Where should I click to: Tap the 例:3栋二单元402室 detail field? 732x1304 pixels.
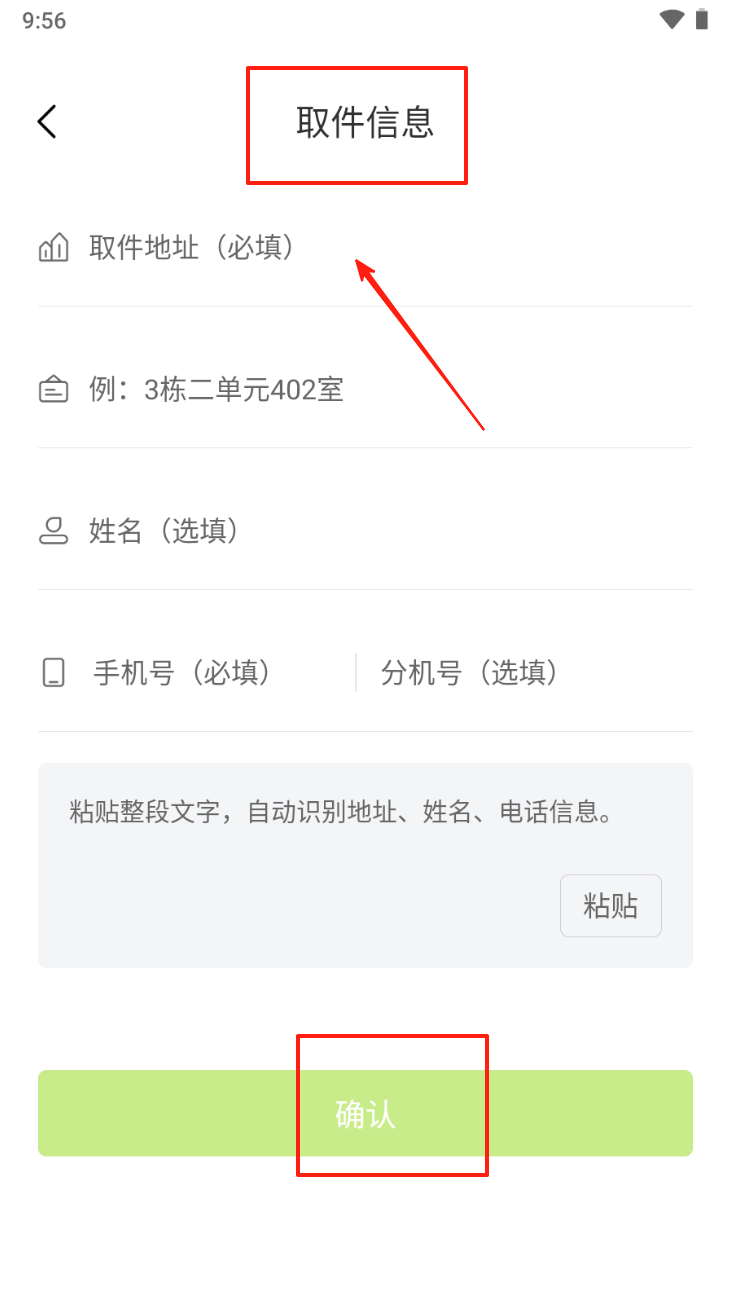(365, 389)
